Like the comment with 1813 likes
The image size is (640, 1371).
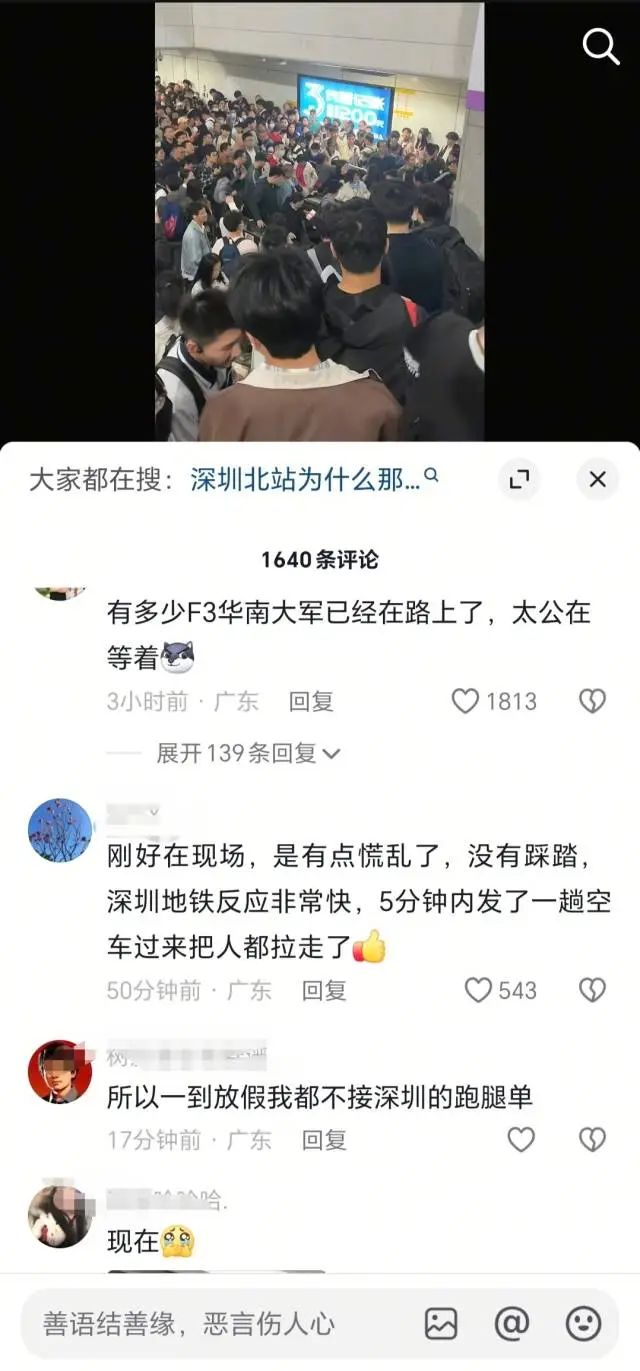467,702
